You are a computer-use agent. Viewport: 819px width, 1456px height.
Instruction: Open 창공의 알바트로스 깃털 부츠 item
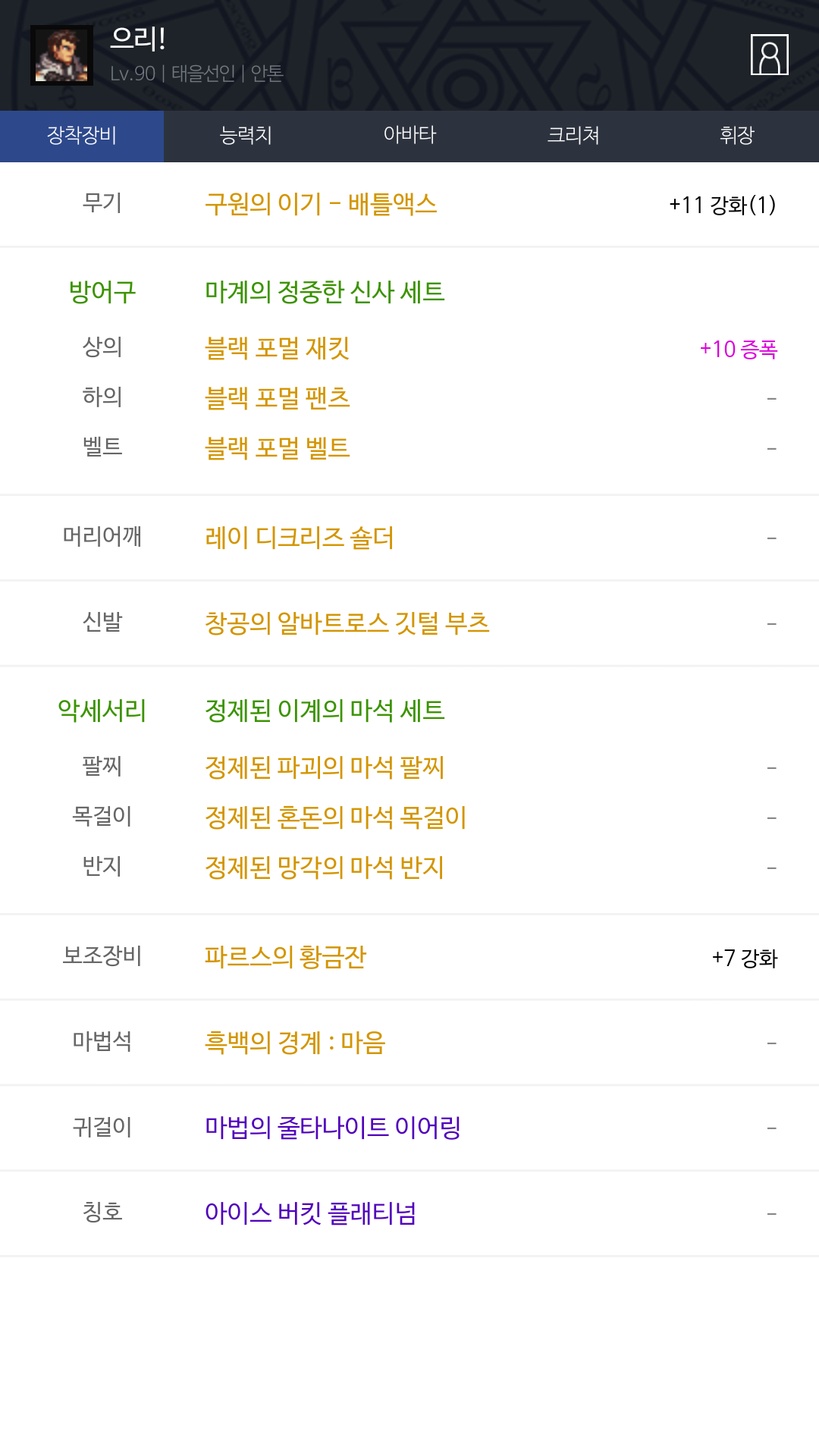pos(347,623)
